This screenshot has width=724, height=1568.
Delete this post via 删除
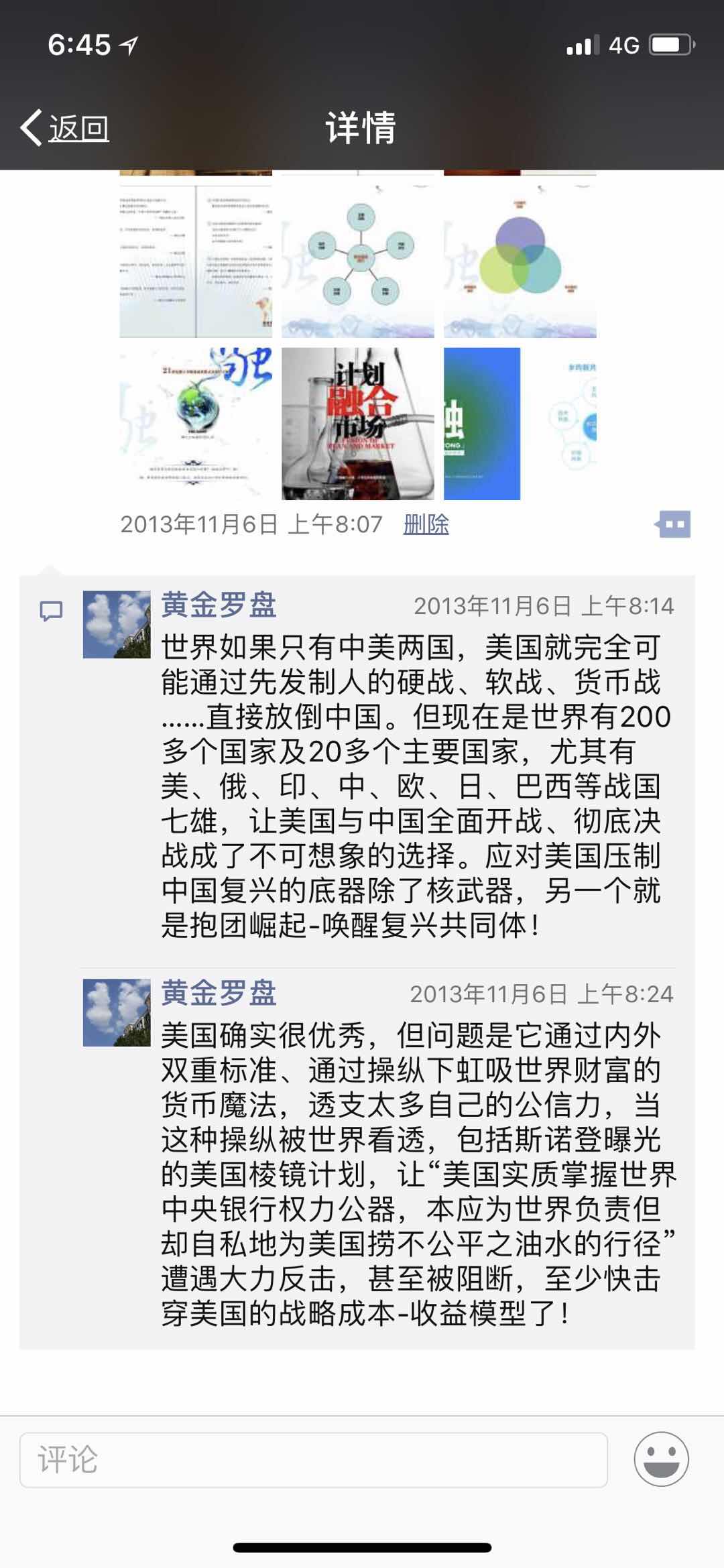[x=426, y=524]
